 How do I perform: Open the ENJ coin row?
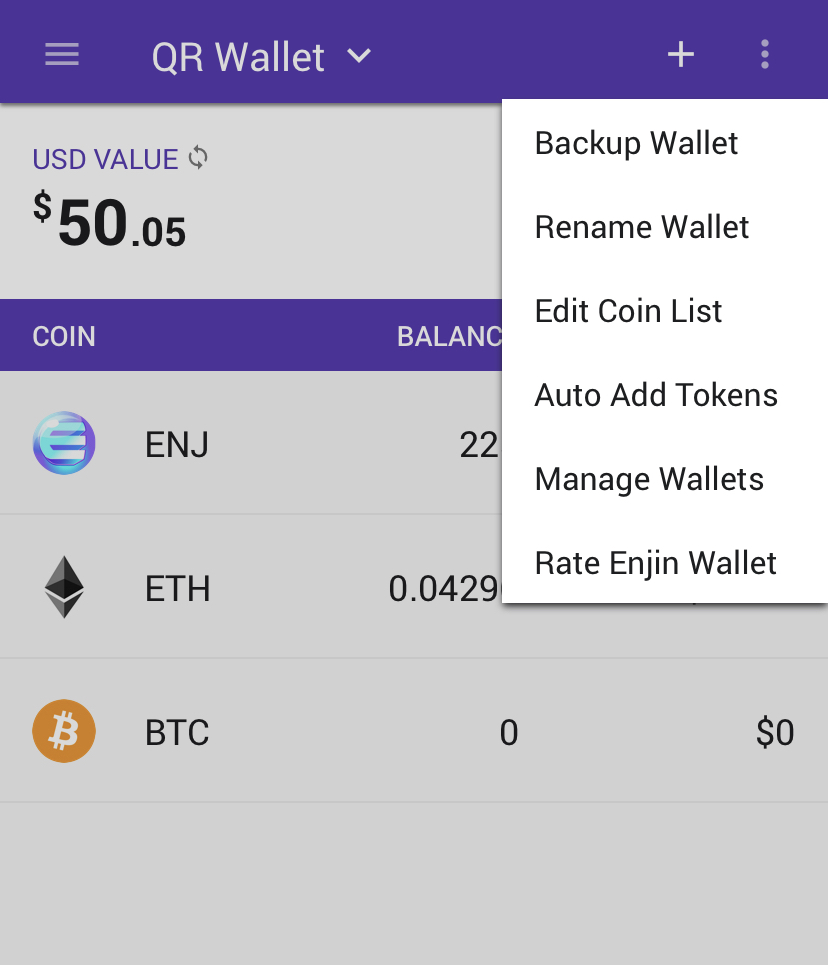(250, 443)
